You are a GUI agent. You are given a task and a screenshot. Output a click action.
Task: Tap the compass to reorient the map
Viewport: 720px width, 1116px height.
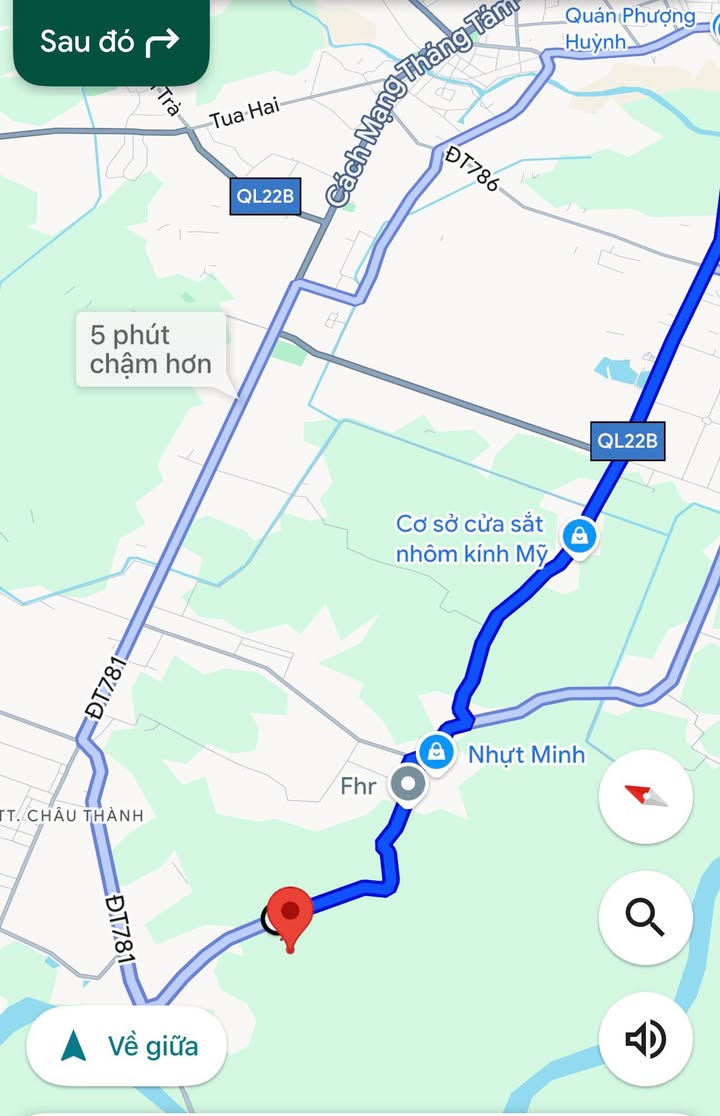click(x=645, y=797)
